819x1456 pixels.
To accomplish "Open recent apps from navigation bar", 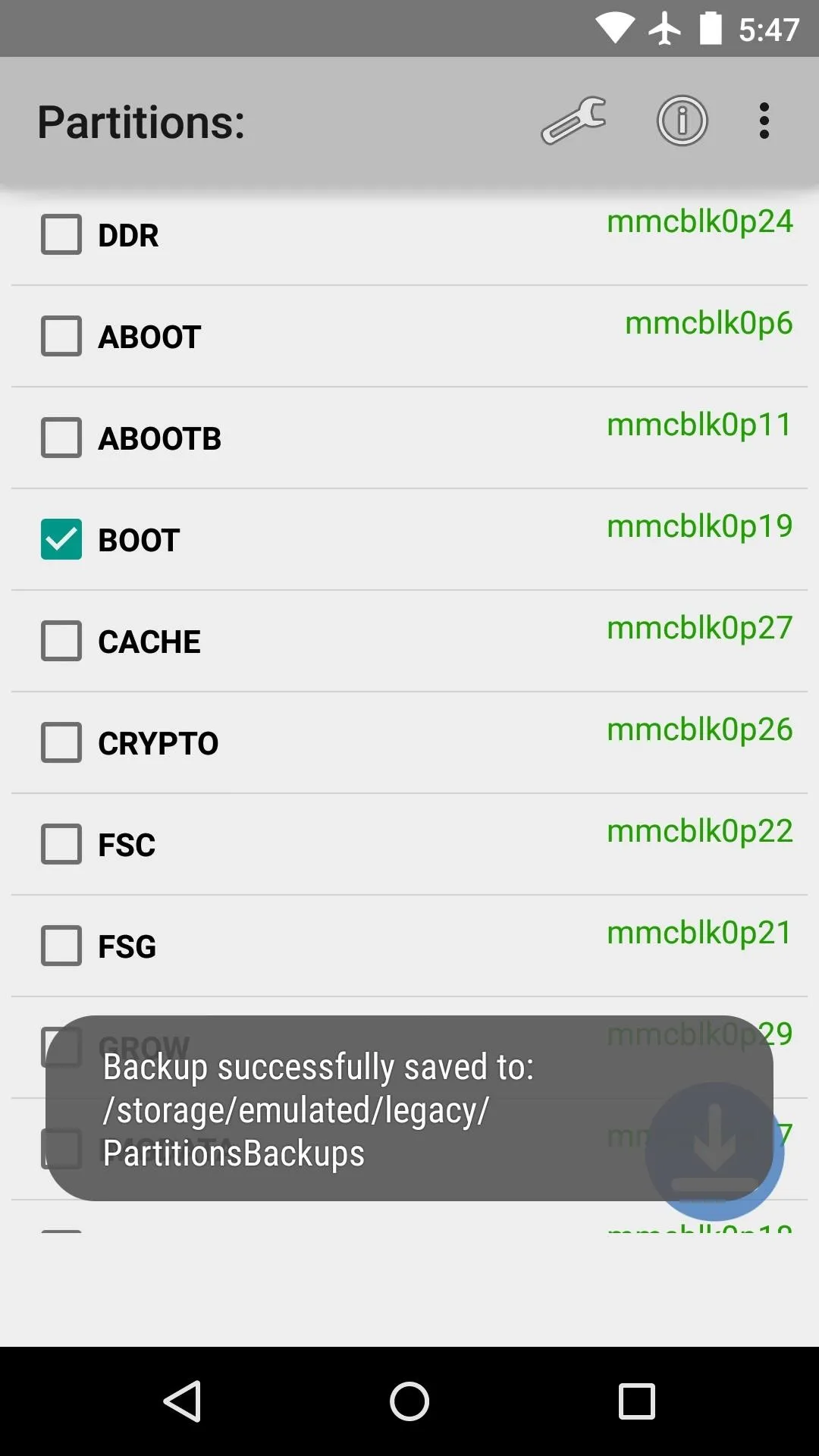I will tap(637, 1401).
